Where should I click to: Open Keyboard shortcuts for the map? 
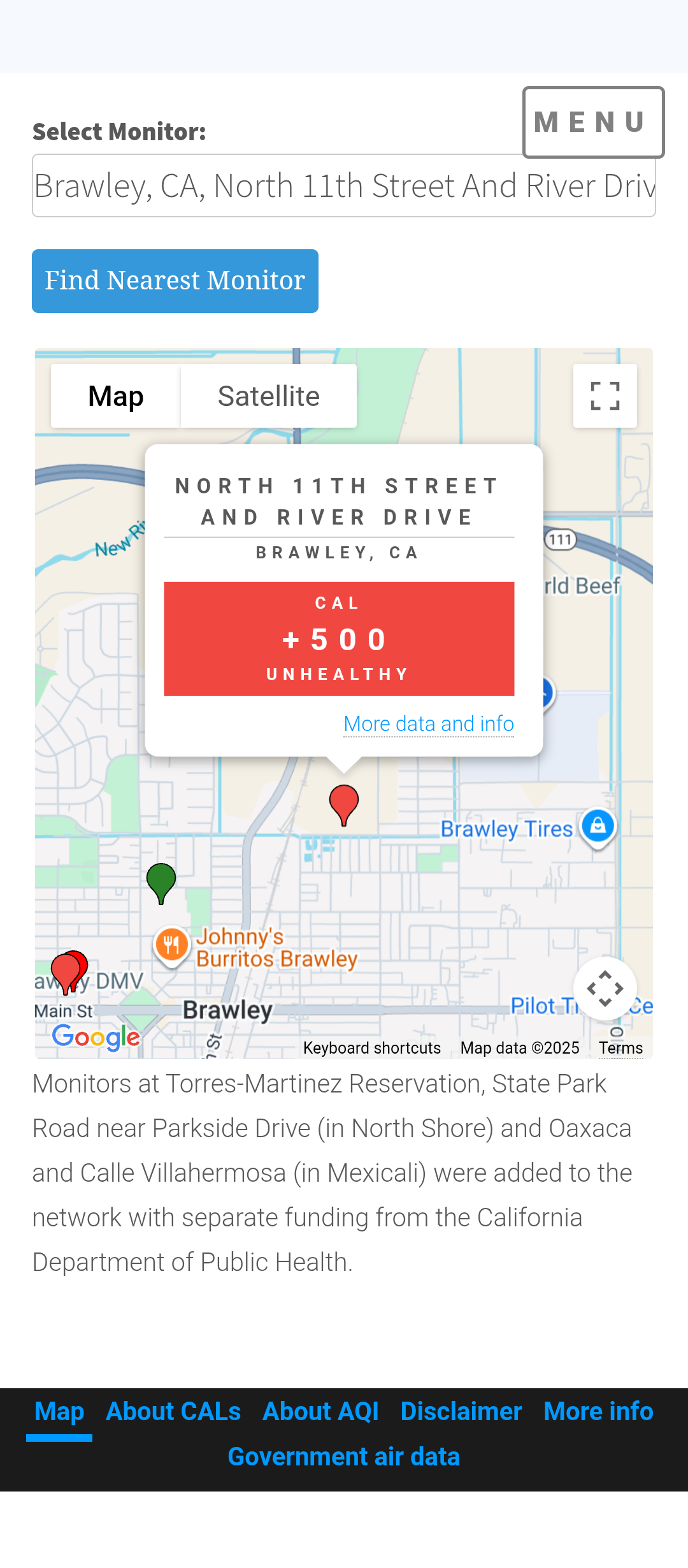pyautogui.click(x=371, y=1048)
